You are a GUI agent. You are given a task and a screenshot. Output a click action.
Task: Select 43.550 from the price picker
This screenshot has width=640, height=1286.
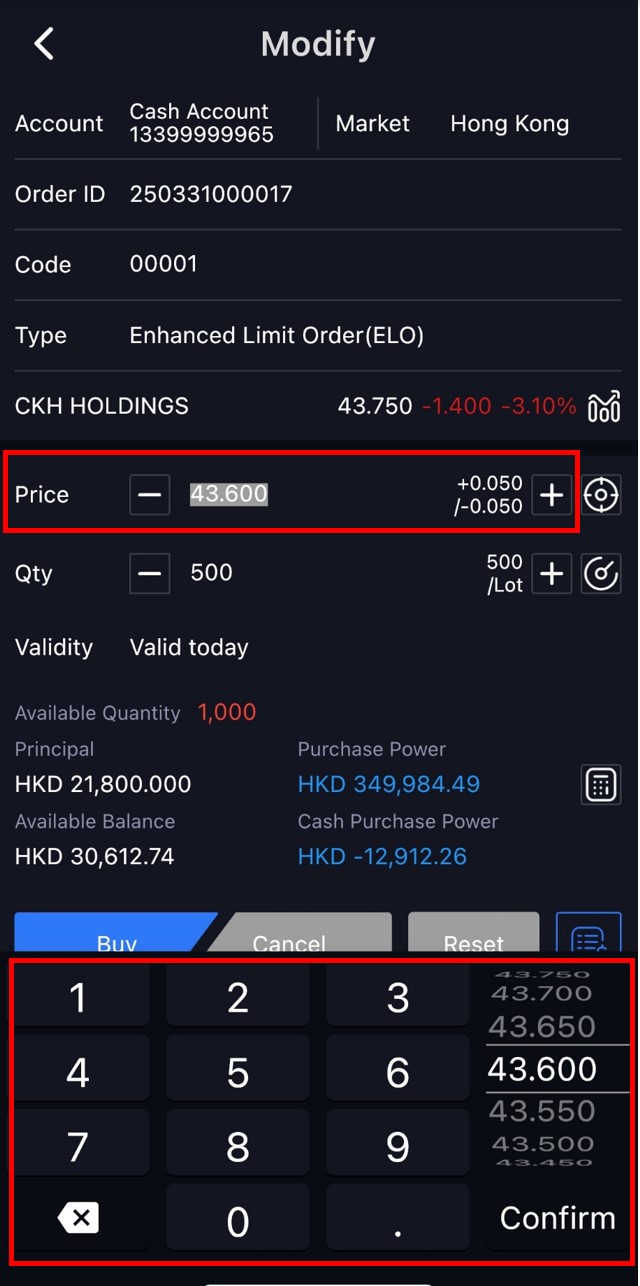coord(543,1110)
